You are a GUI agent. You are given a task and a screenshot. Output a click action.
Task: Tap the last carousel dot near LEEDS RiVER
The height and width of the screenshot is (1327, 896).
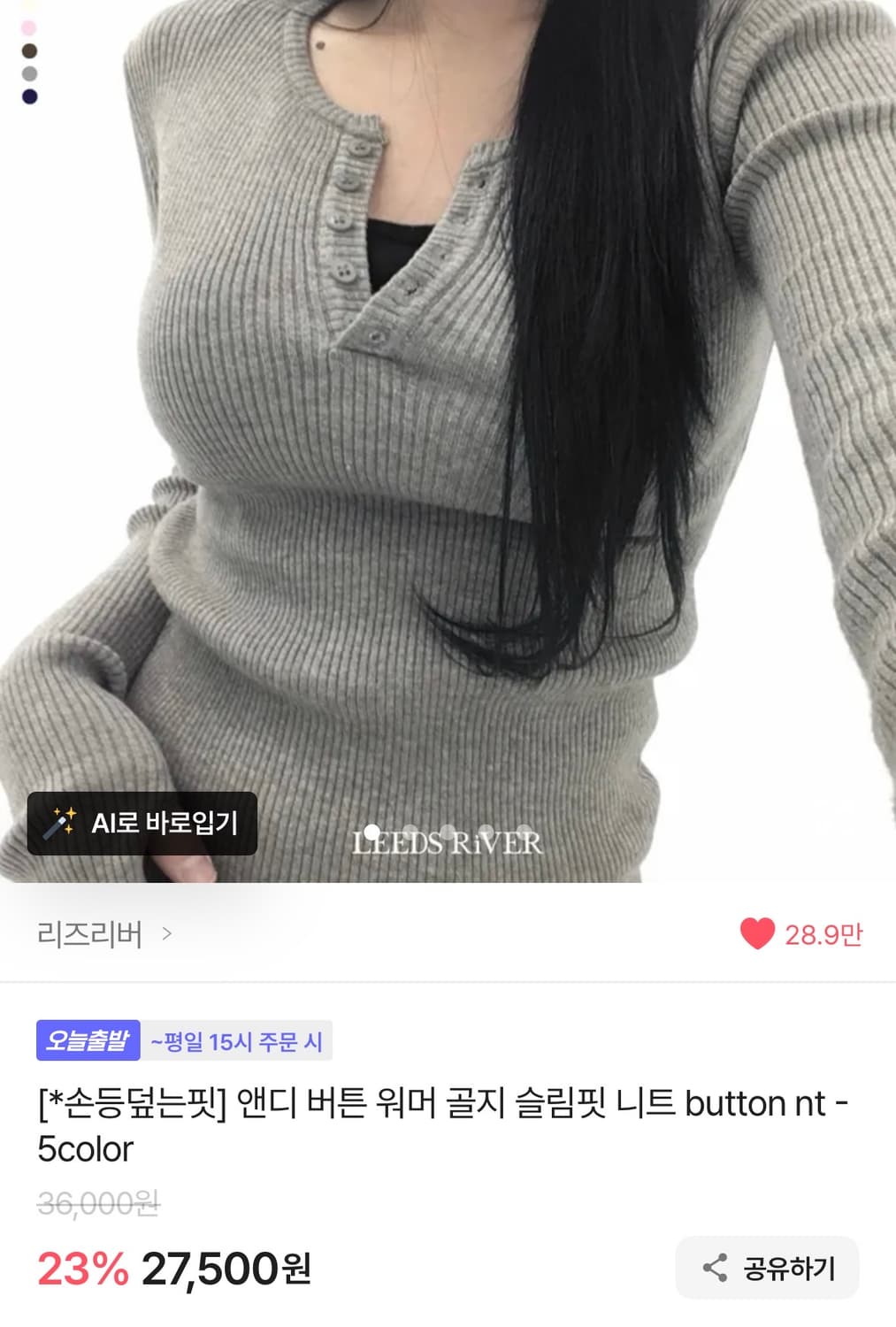[524, 831]
